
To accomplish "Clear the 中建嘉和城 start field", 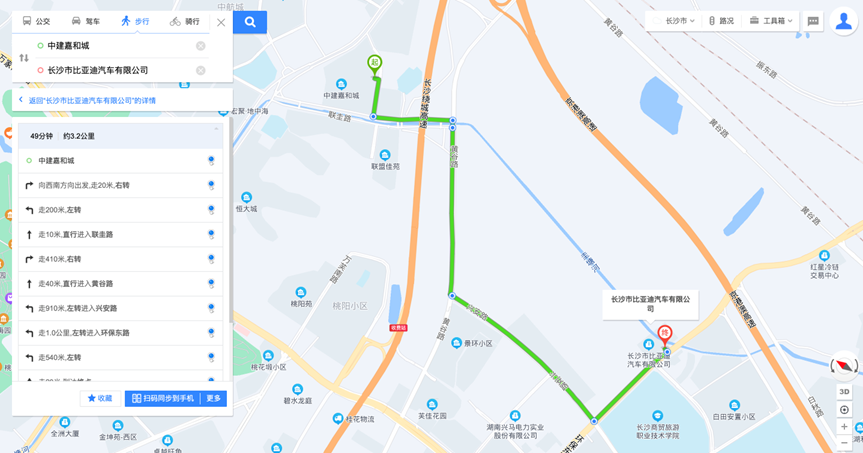I will [x=201, y=46].
